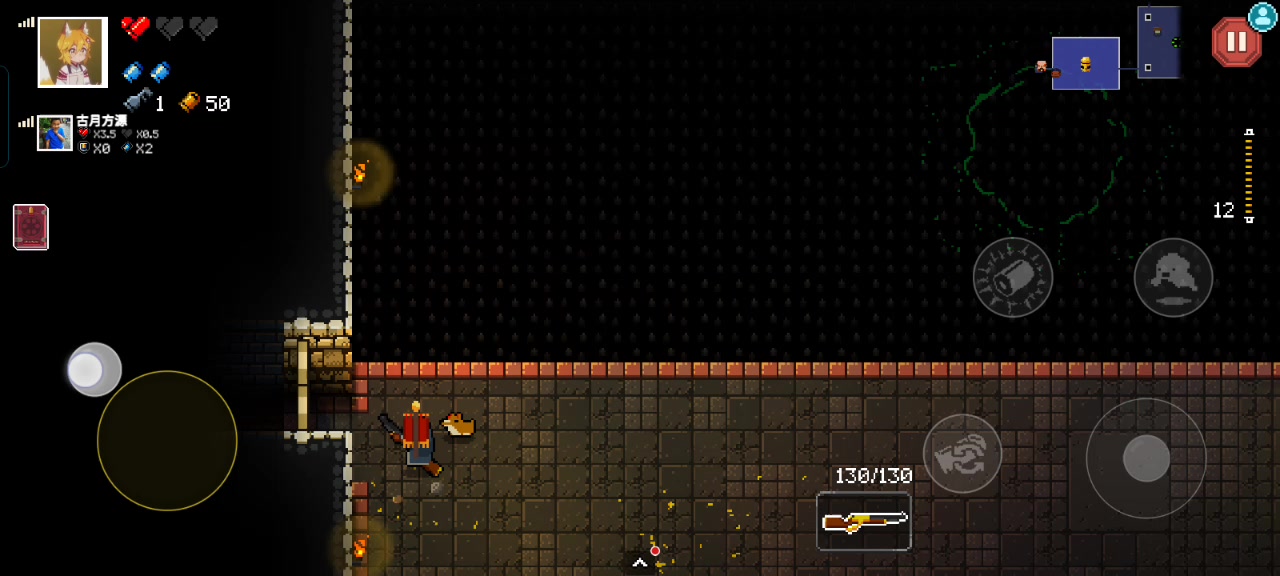Use the blank bullet ability
The image size is (1280, 576).
1013,277
